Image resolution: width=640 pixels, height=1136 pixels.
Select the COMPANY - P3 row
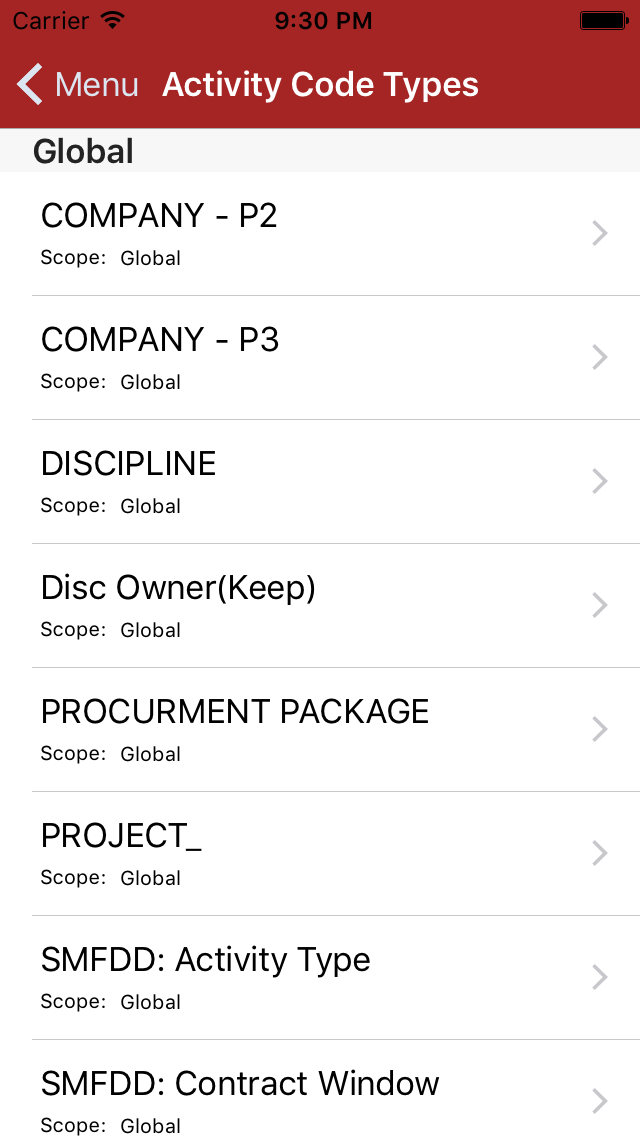pos(320,358)
